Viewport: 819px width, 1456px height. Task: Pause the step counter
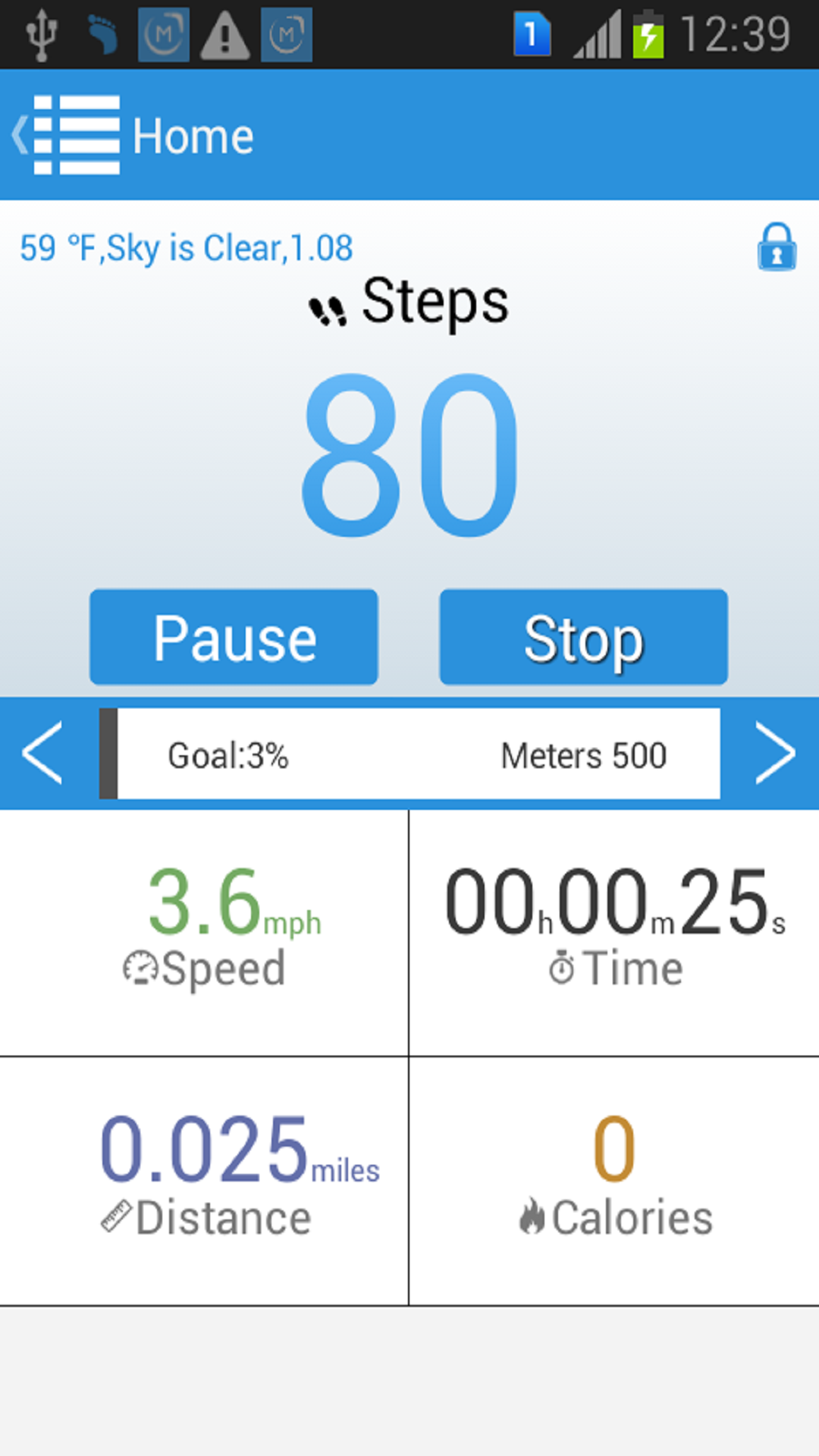[x=233, y=637]
